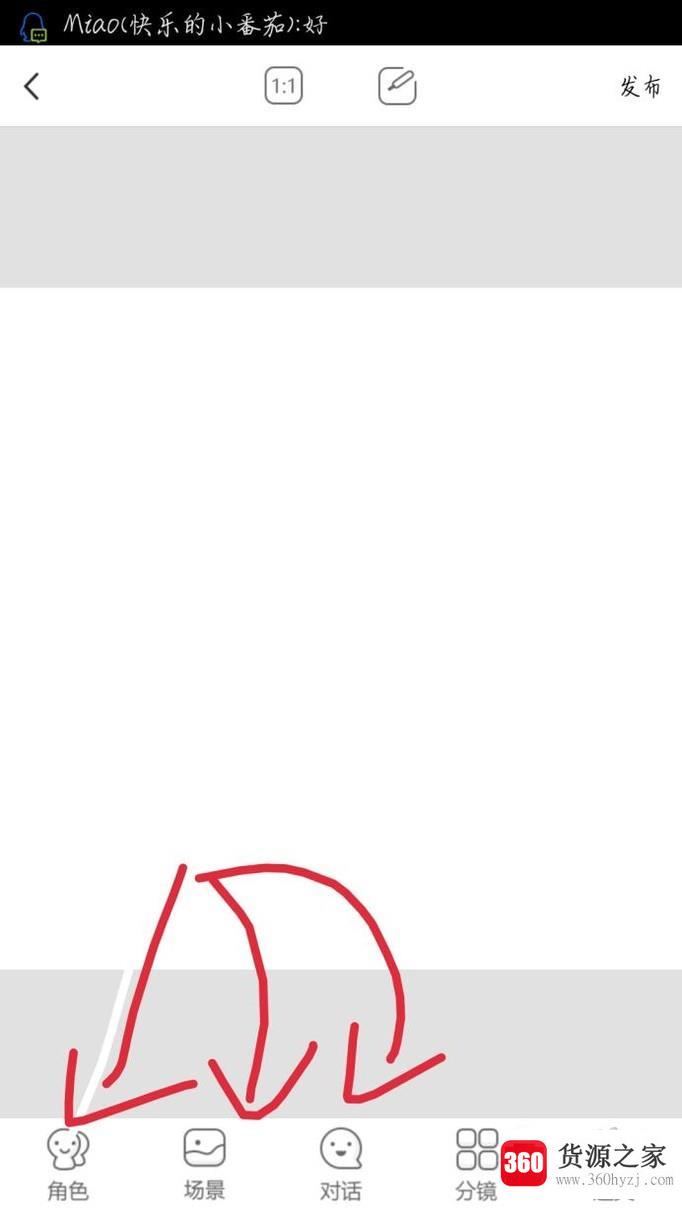Add dialogue via 对话 tool
682x1212 pixels.
(x=340, y=1163)
